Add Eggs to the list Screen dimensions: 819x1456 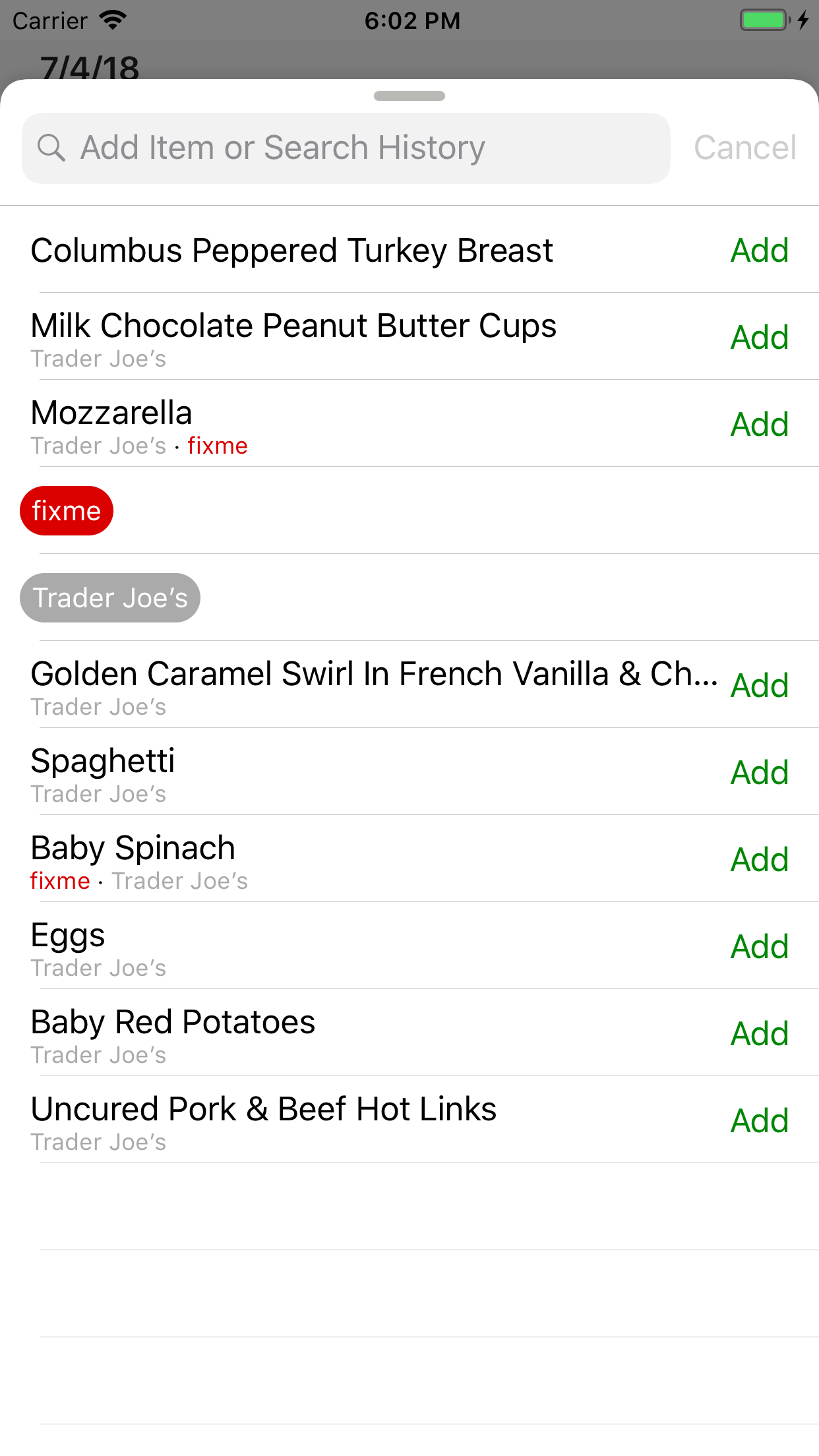(760, 947)
